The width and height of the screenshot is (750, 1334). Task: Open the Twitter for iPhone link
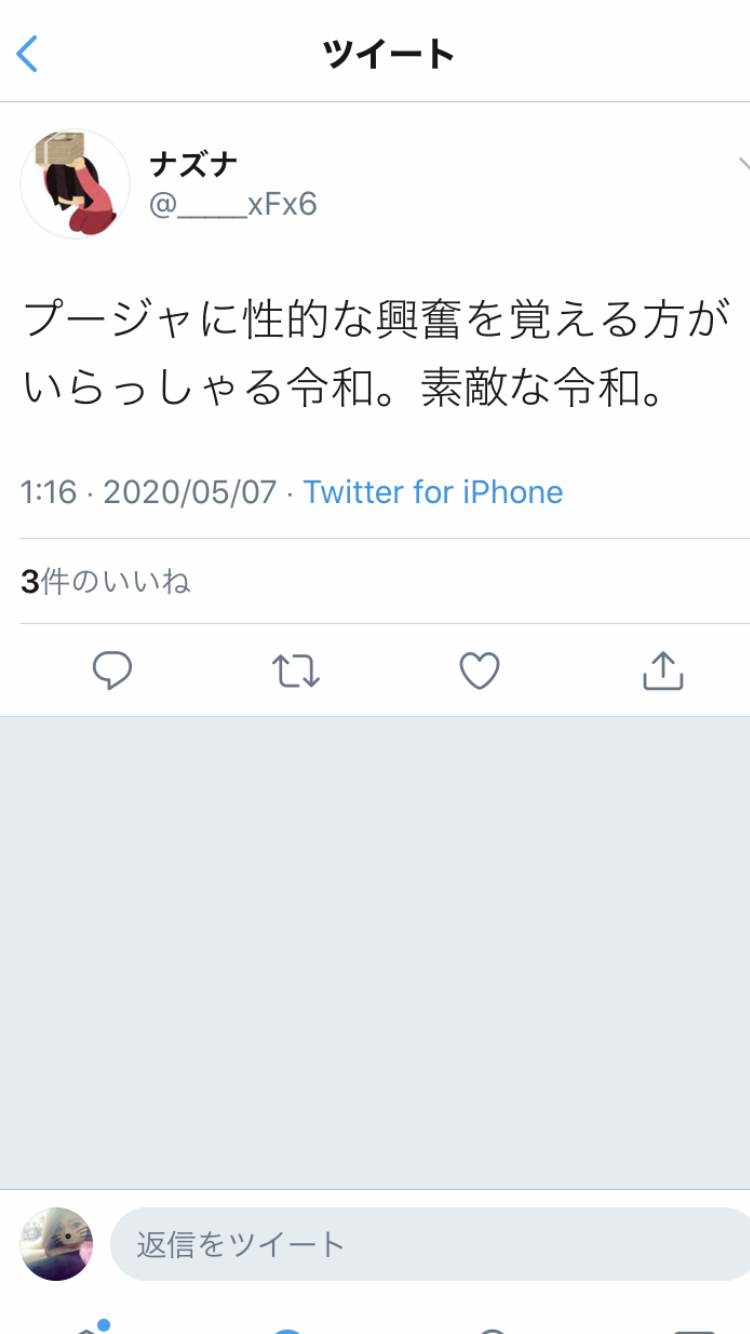coord(432,492)
